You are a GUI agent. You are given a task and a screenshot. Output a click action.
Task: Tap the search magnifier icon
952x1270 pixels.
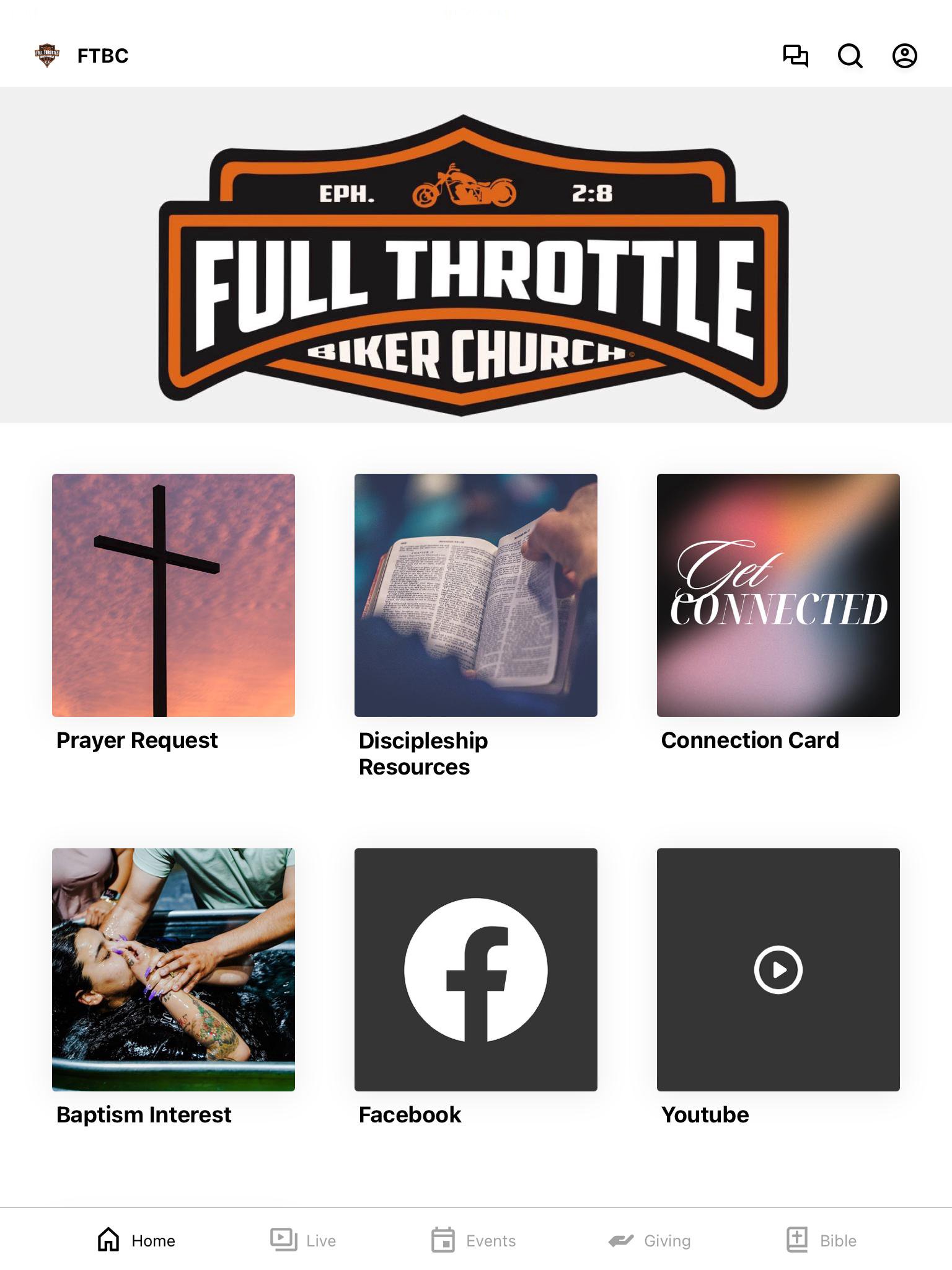click(850, 56)
